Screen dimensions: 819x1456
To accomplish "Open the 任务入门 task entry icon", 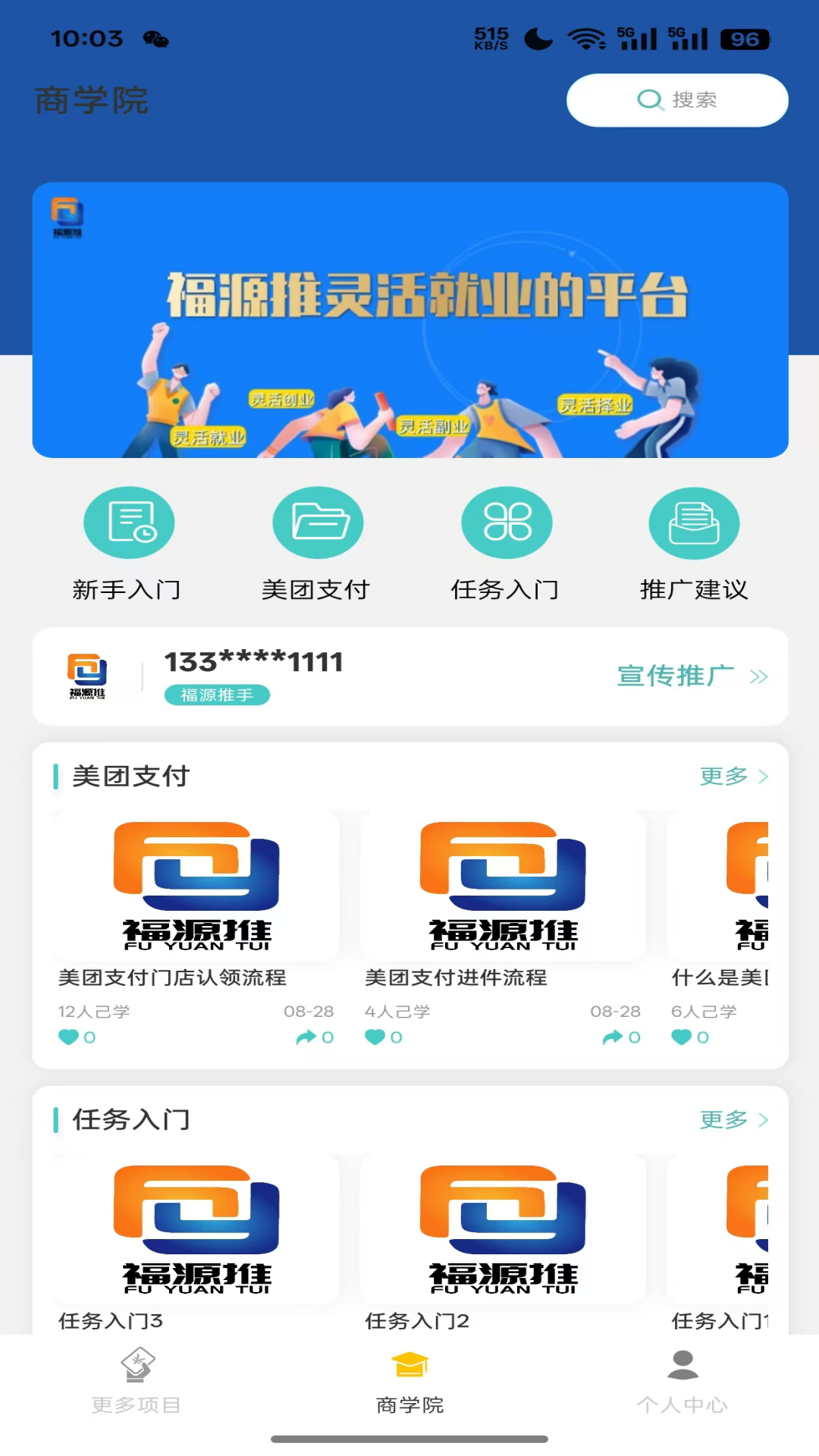I will [506, 522].
